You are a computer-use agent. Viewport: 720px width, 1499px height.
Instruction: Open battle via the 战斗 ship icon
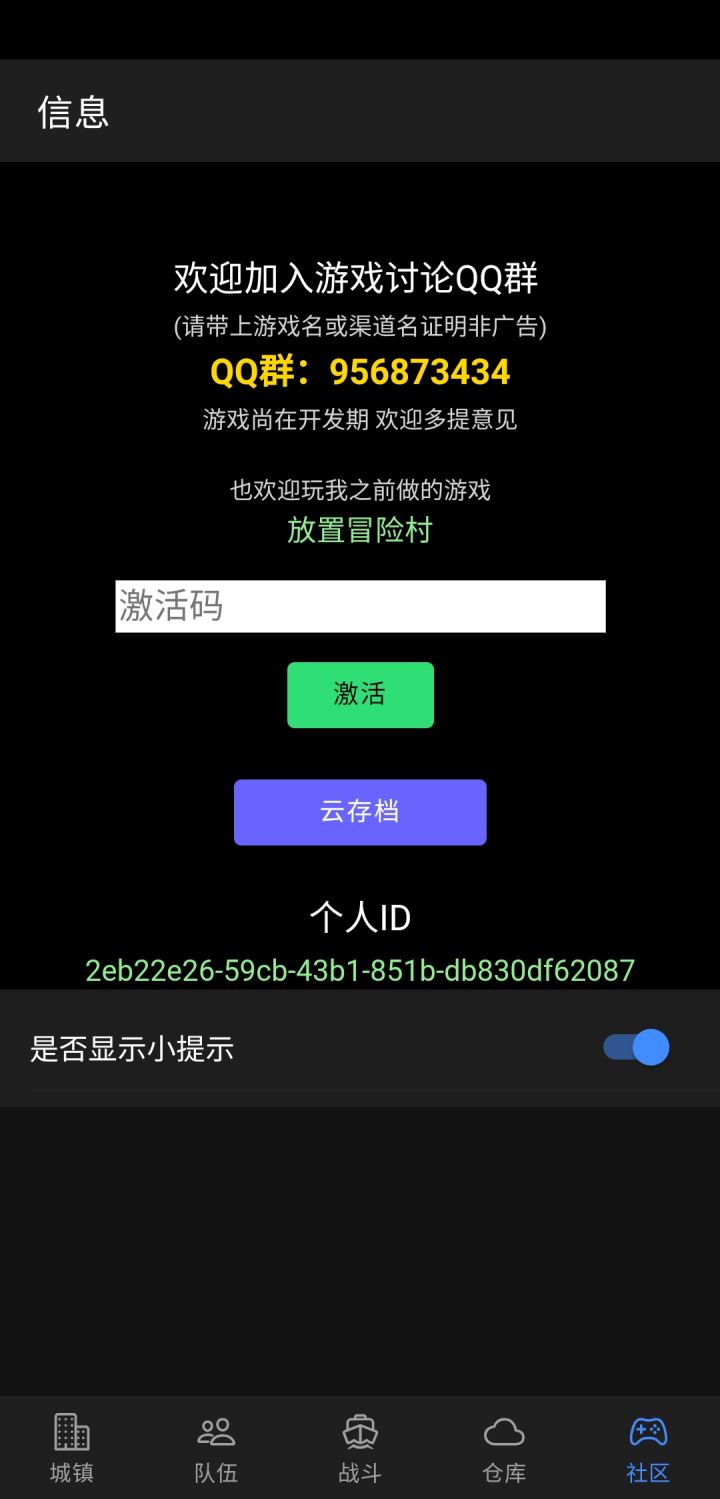coord(360,1430)
